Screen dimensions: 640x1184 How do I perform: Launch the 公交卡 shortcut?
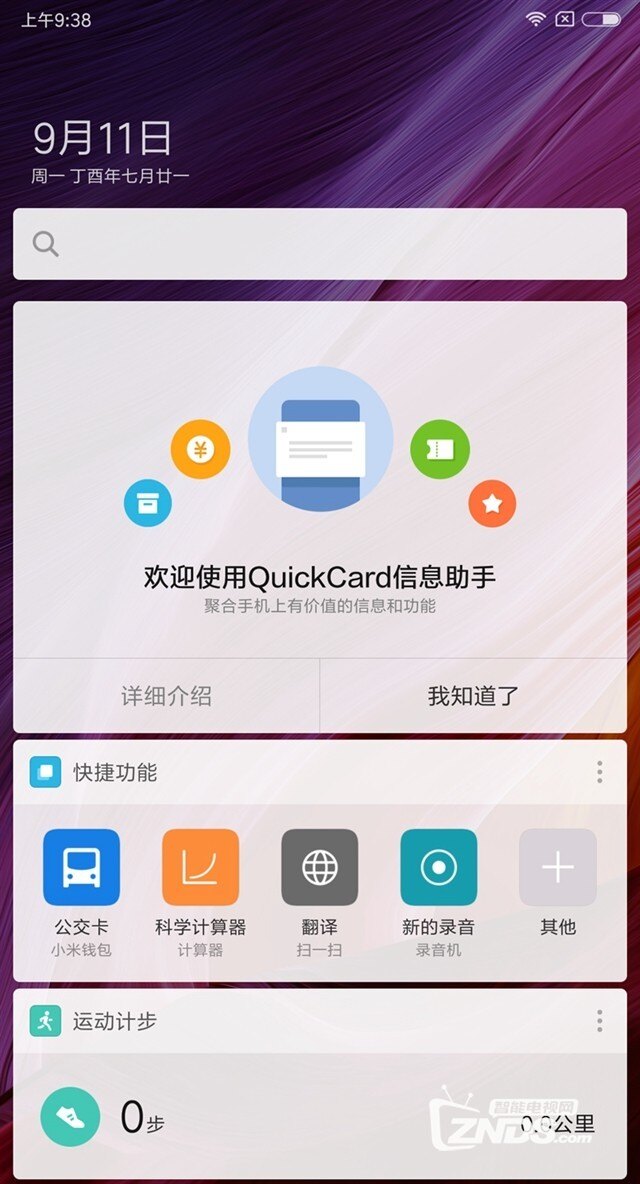(81, 868)
